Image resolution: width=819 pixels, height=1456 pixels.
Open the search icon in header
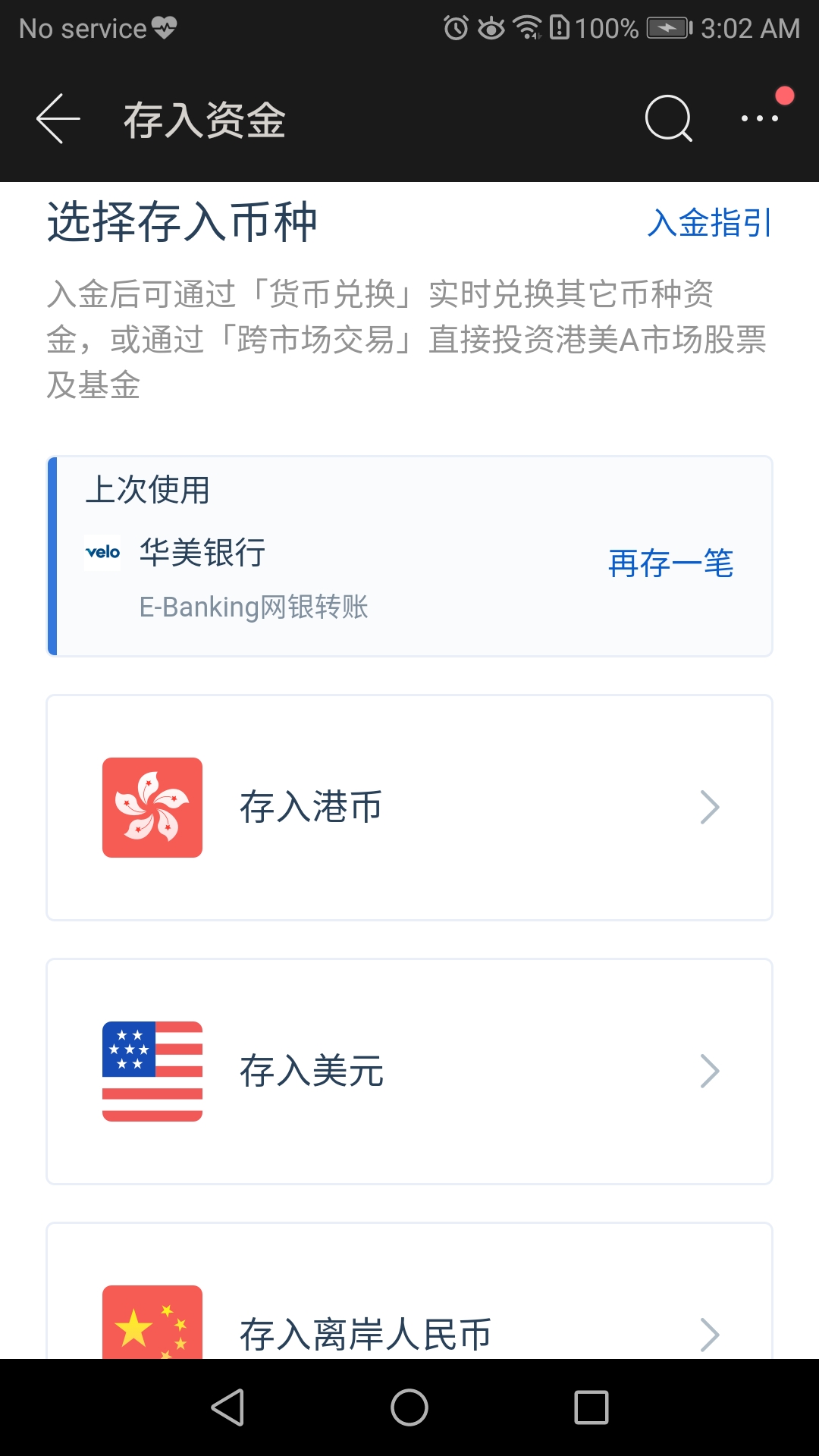[668, 119]
